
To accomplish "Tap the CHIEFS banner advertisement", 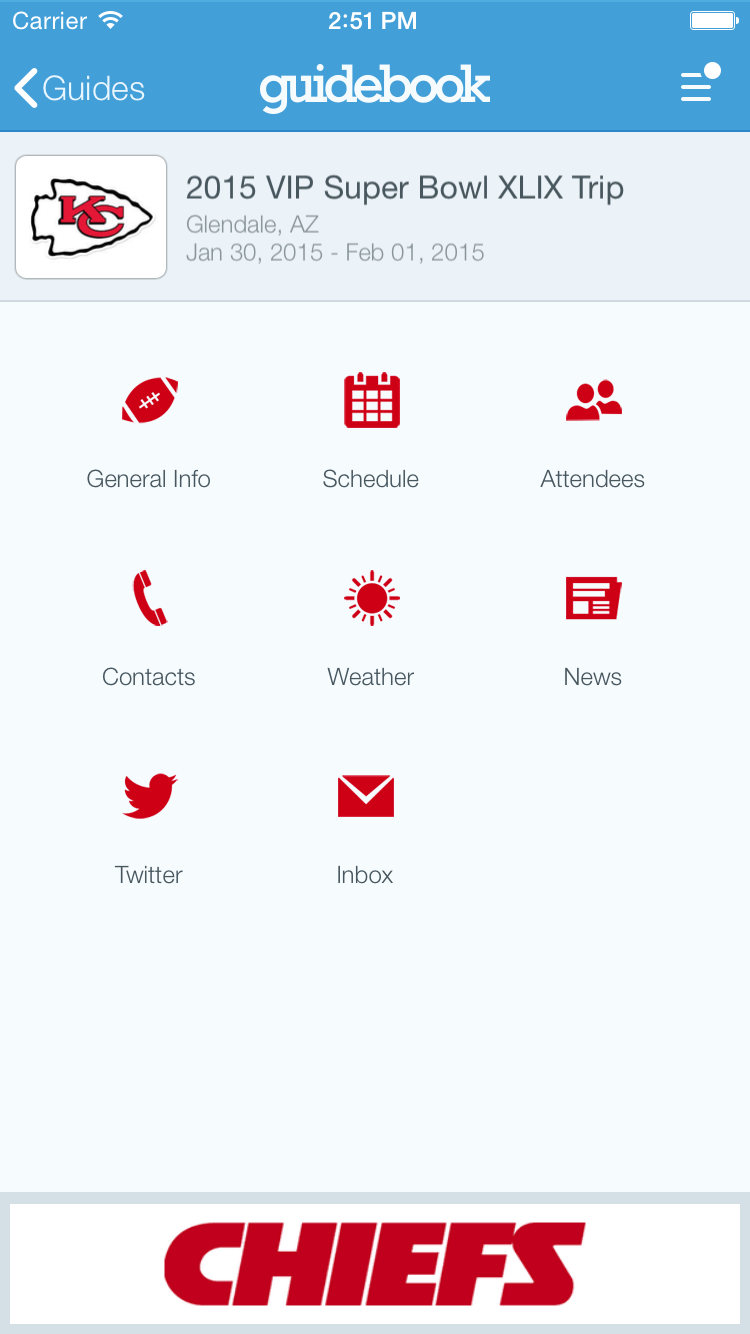I will click(375, 1264).
